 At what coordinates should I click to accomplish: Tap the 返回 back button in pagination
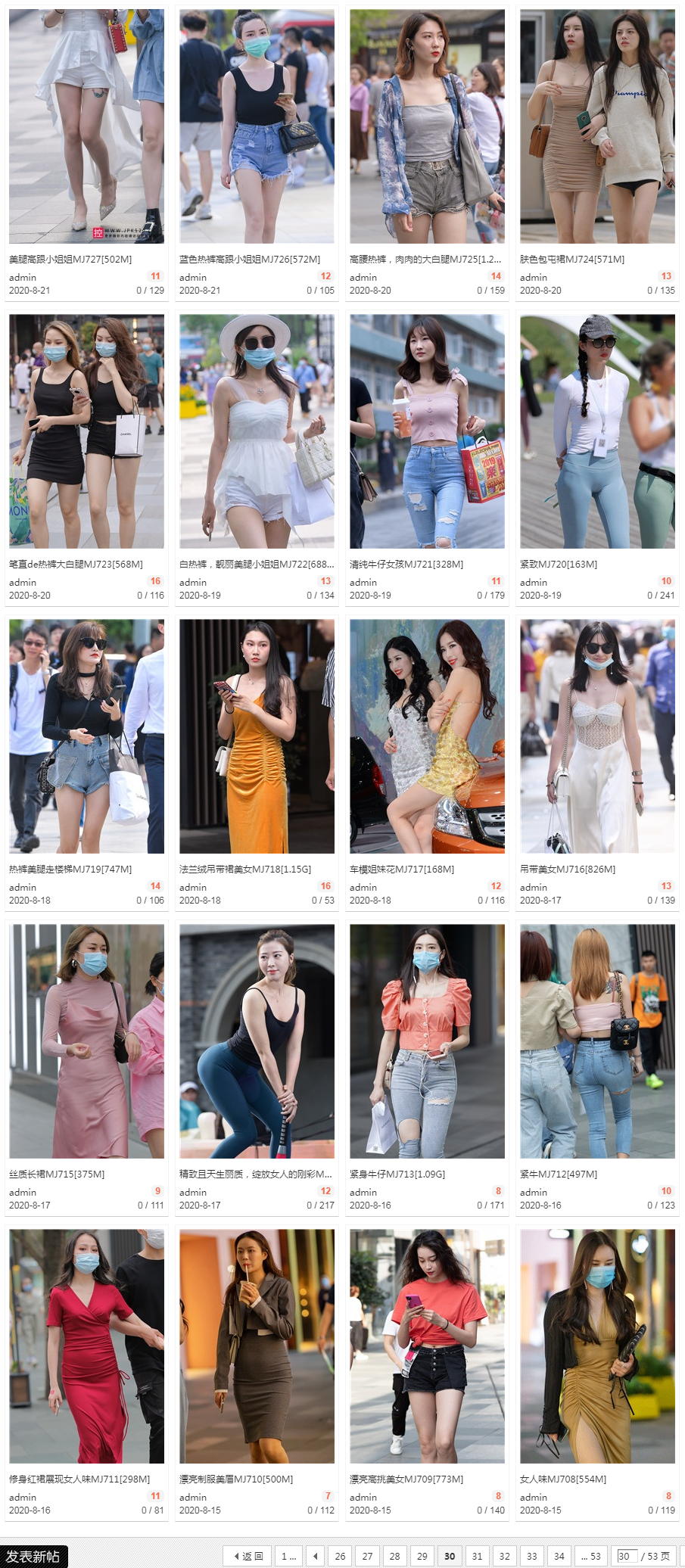tap(248, 1556)
